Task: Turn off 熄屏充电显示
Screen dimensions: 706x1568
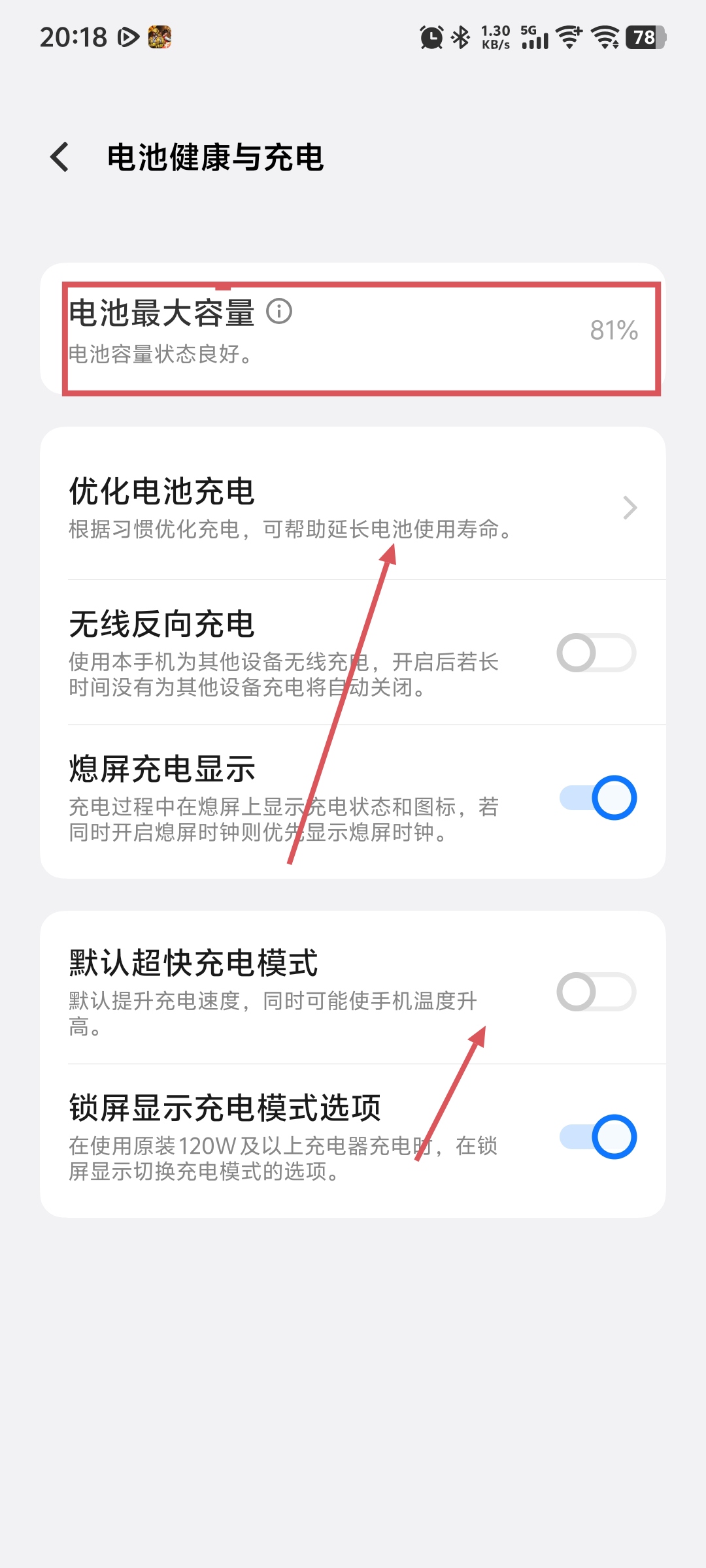Action: [597, 798]
